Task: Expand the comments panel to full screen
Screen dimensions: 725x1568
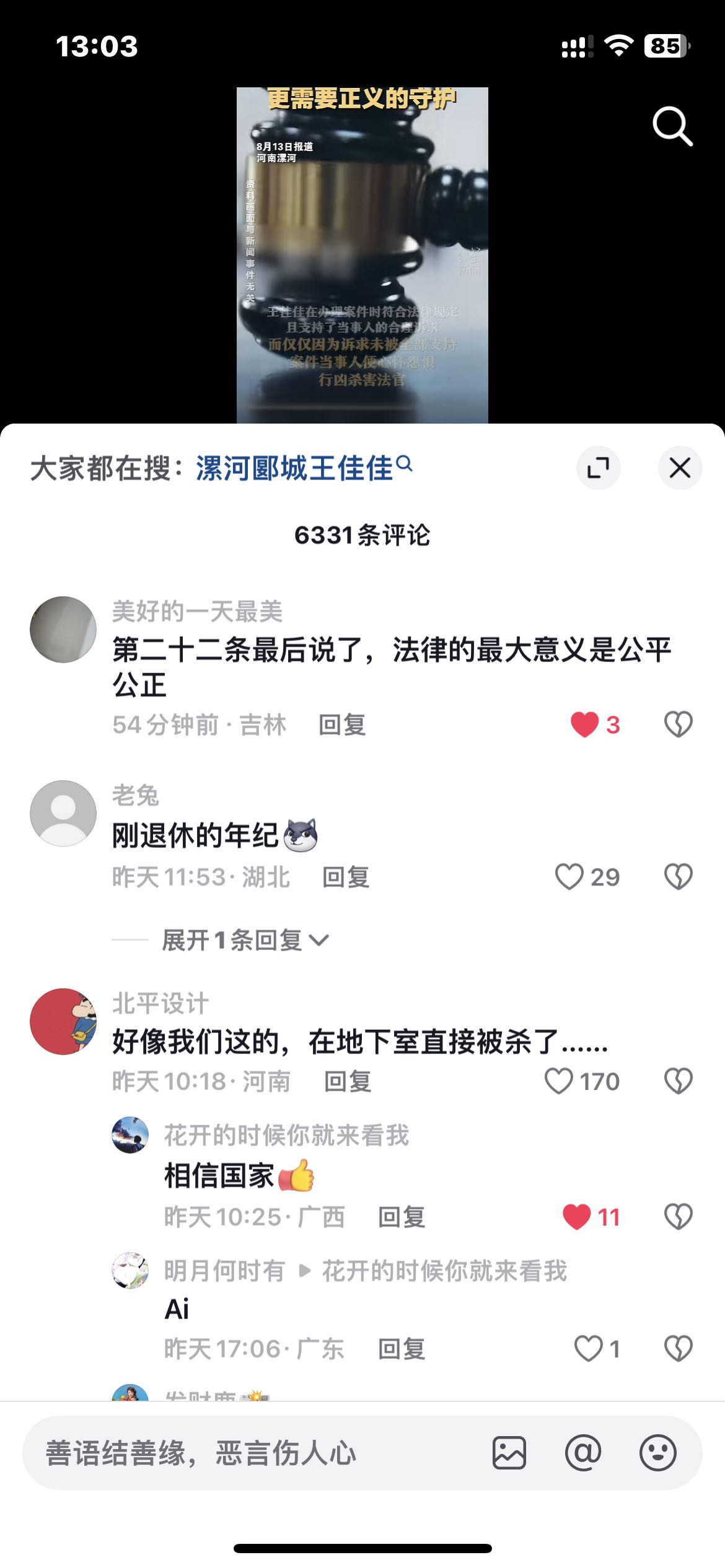Action: (598, 468)
